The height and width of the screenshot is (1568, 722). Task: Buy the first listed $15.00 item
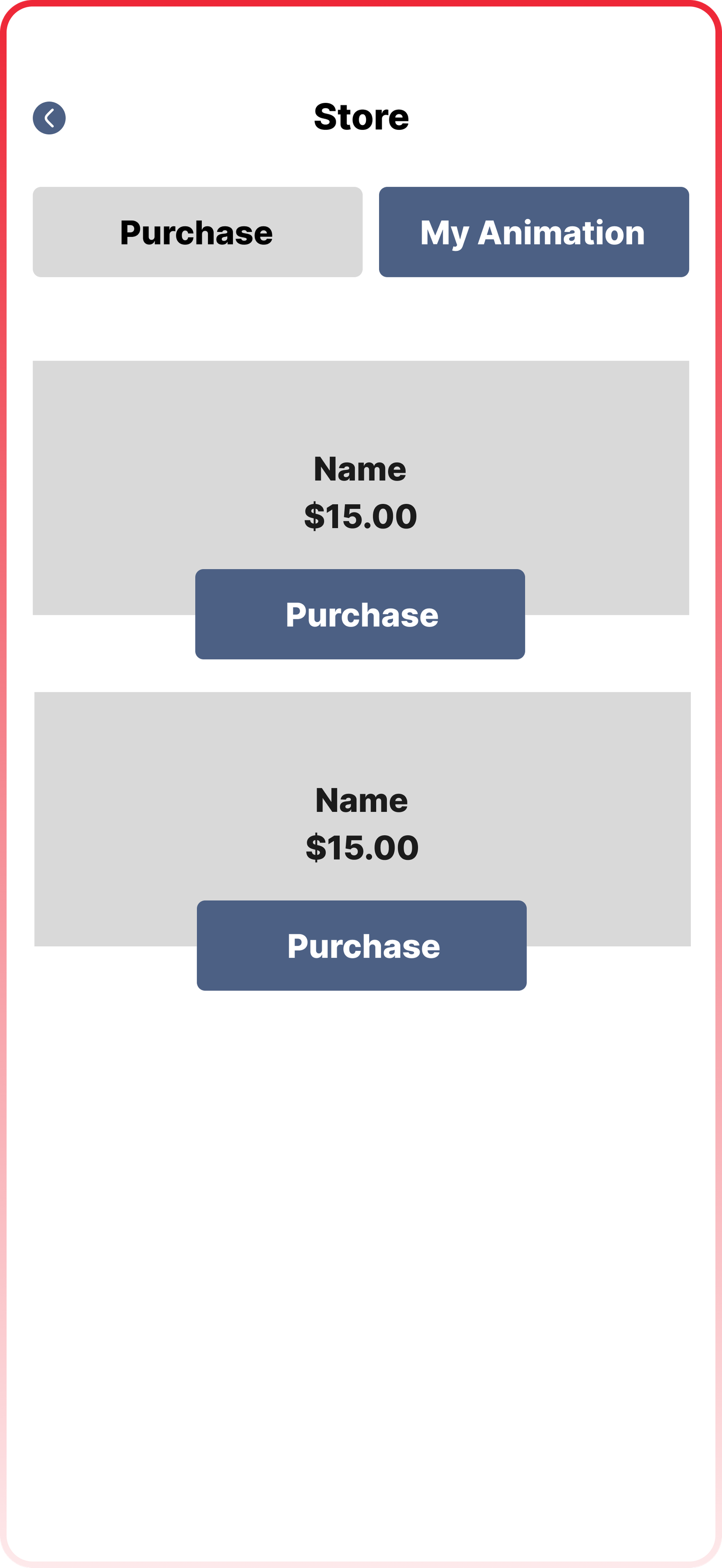click(360, 613)
